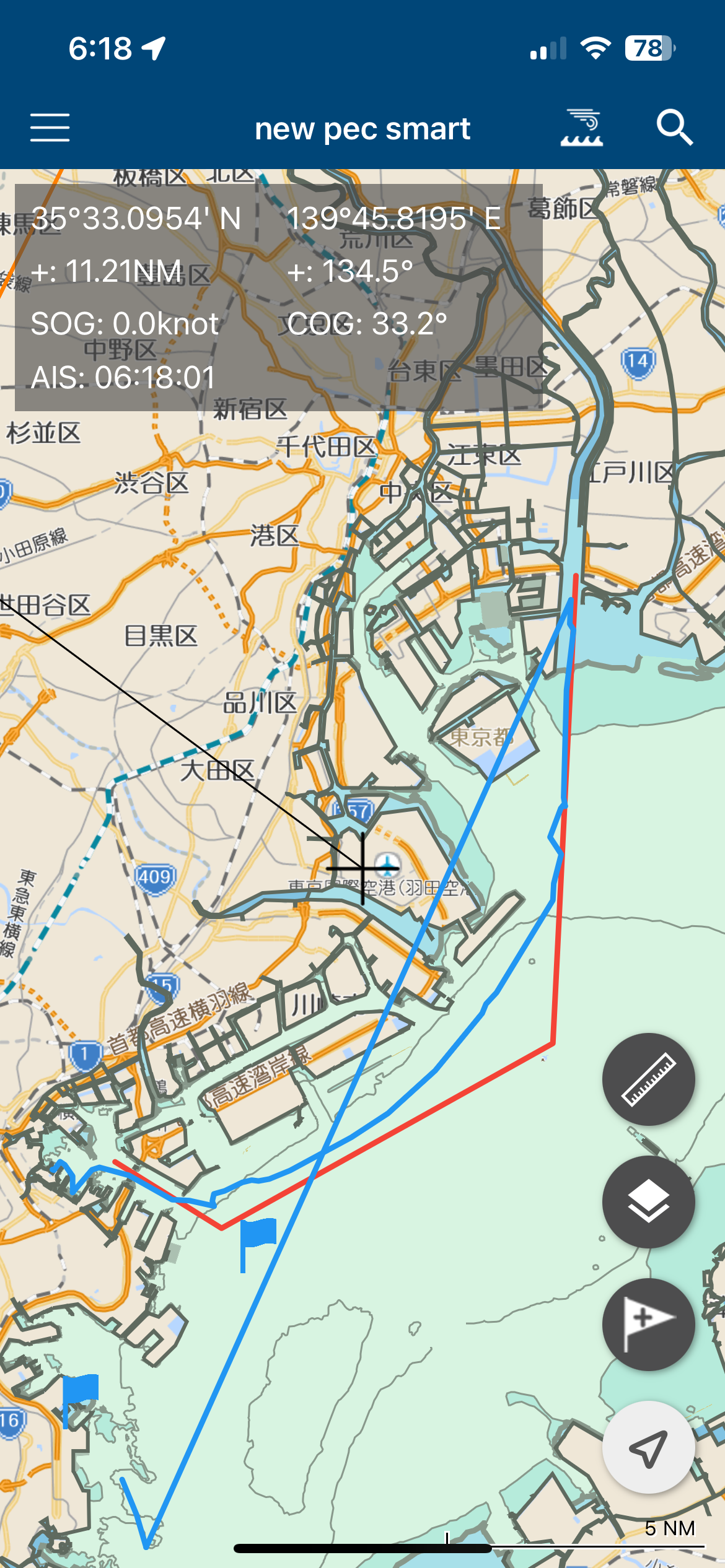Activate the ruler measurement tool
This screenshot has height=1568, width=725.
tap(648, 1079)
